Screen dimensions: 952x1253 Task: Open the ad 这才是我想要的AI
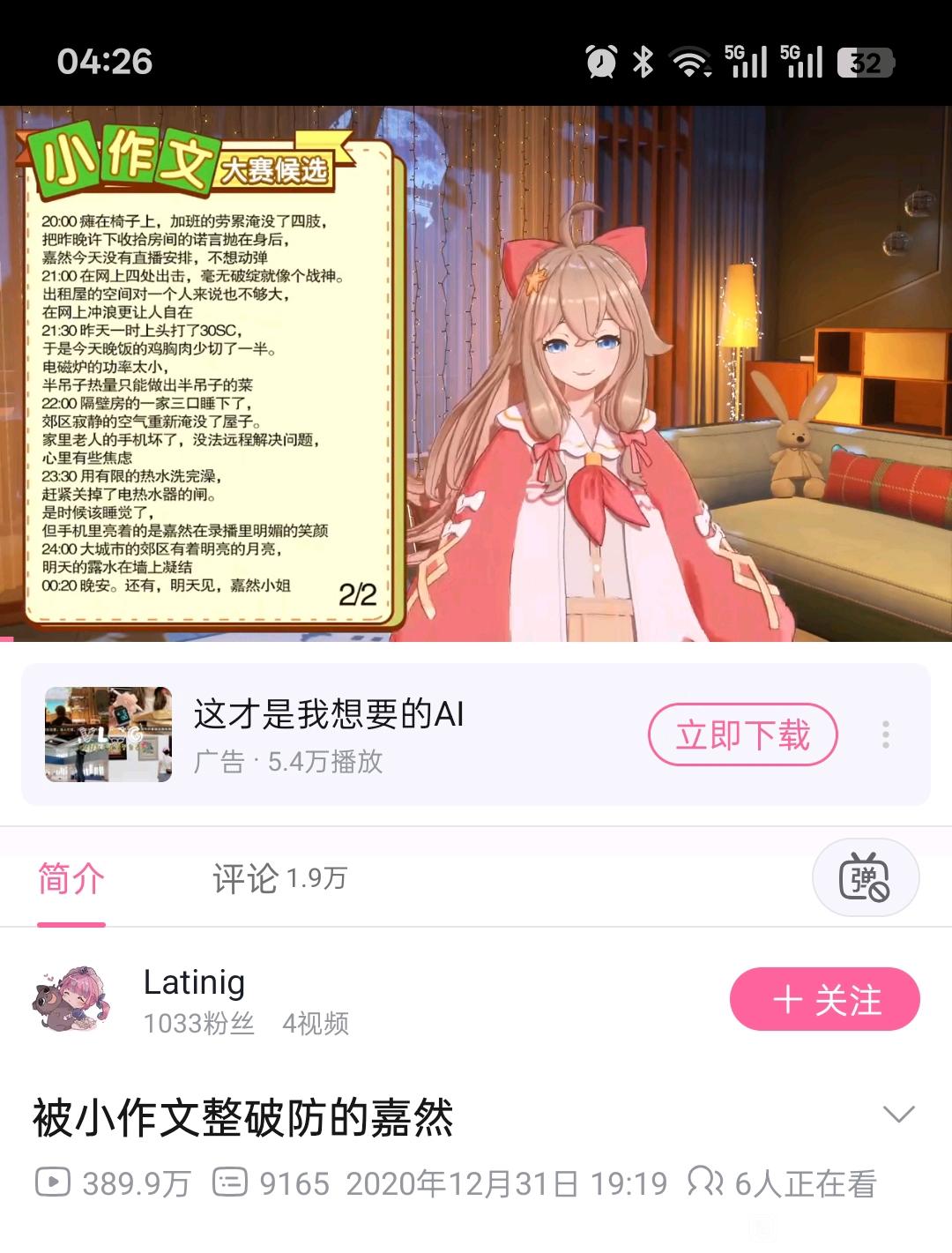click(x=328, y=715)
